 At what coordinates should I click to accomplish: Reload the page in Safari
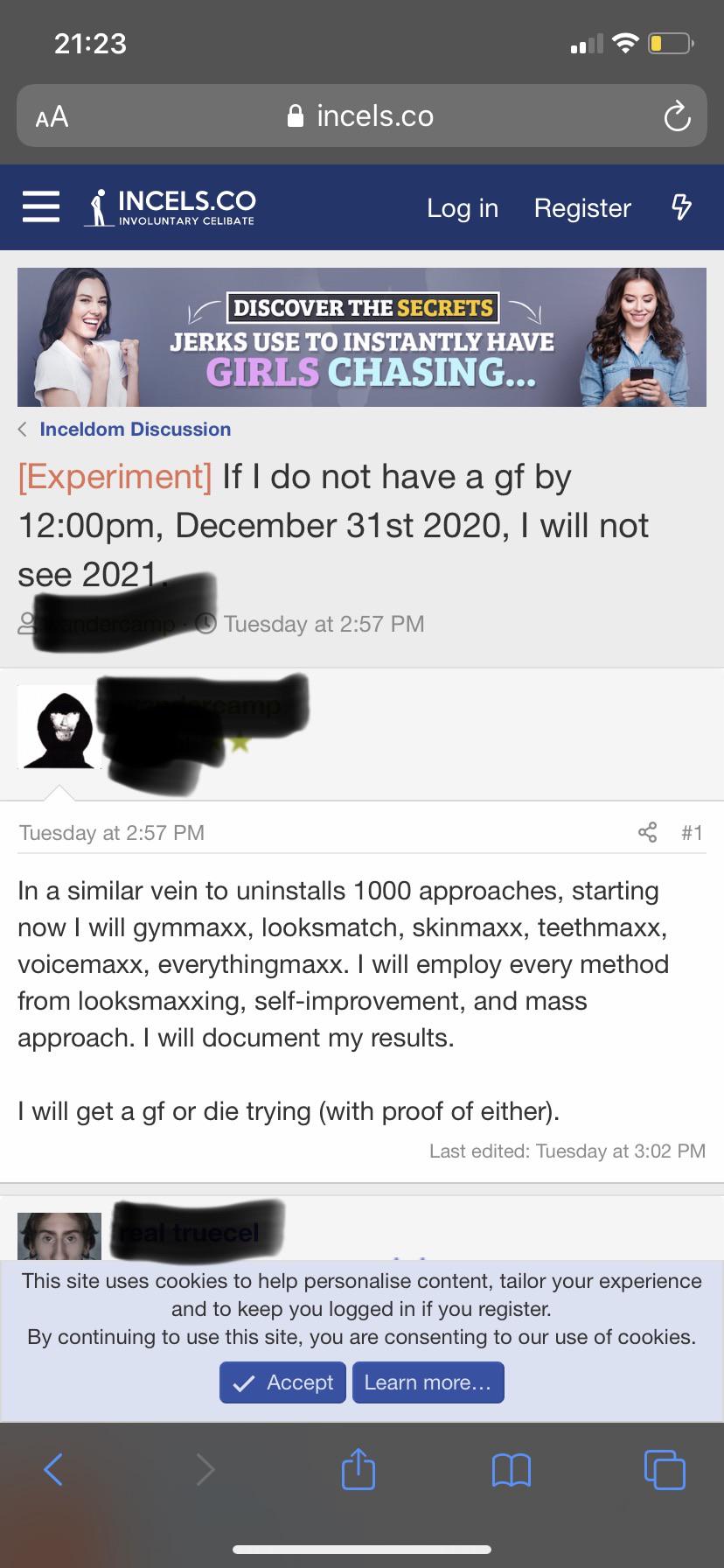pyautogui.click(x=677, y=116)
